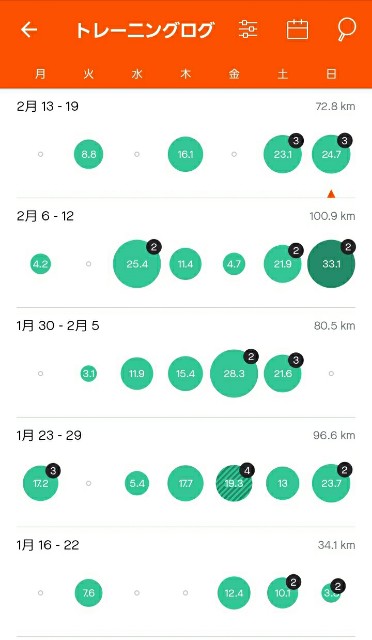
Task: Select the 3.1 km activity bubble
Action: (x=89, y=373)
